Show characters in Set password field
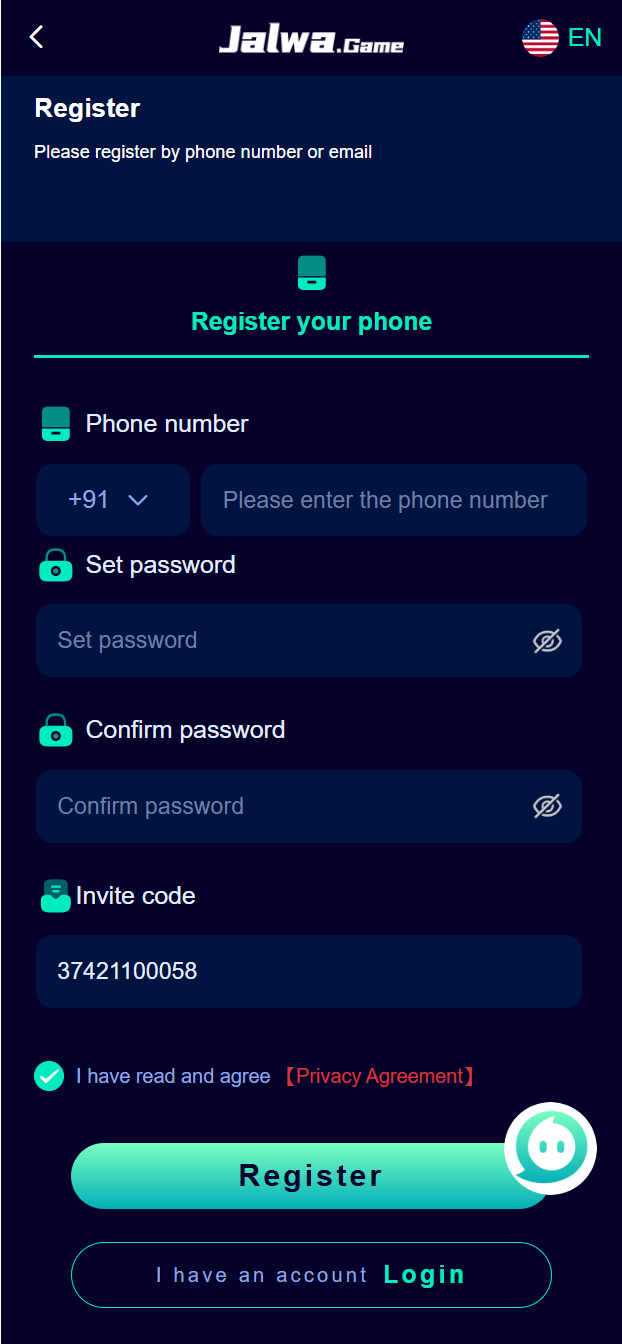622x1344 pixels. [547, 641]
